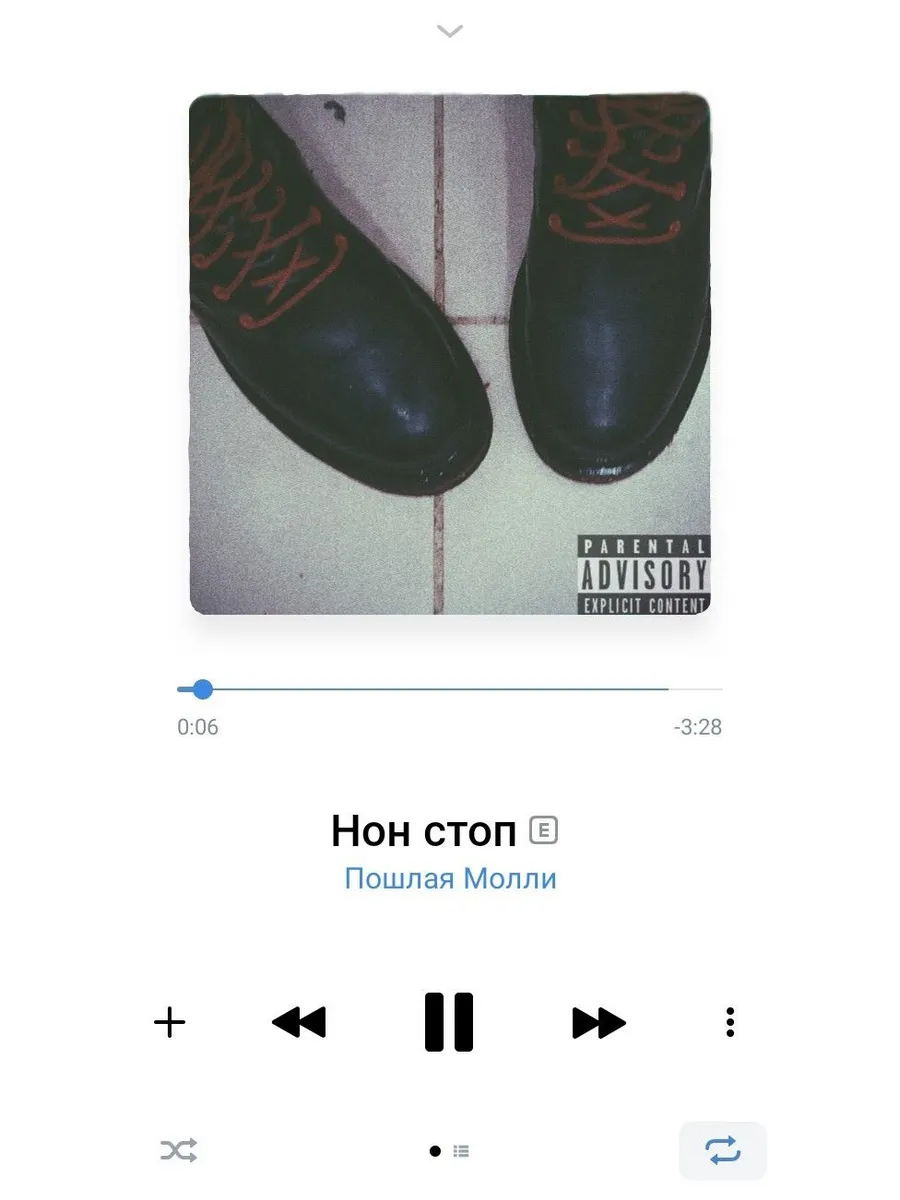This screenshot has height=1200, width=900.
Task: Toggle shuffle playback
Action: [179, 1151]
